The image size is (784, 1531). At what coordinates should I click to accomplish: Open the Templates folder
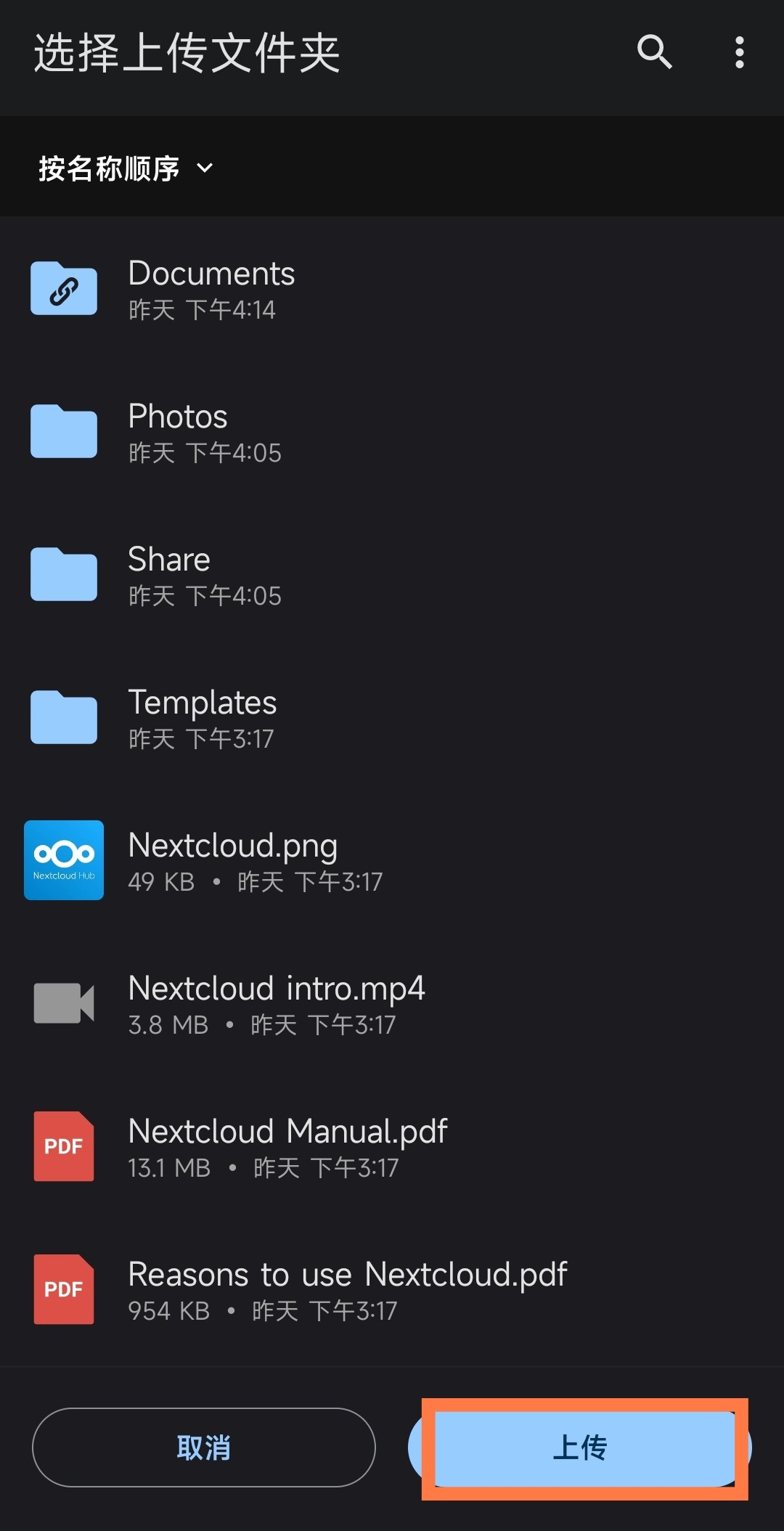coord(392,718)
